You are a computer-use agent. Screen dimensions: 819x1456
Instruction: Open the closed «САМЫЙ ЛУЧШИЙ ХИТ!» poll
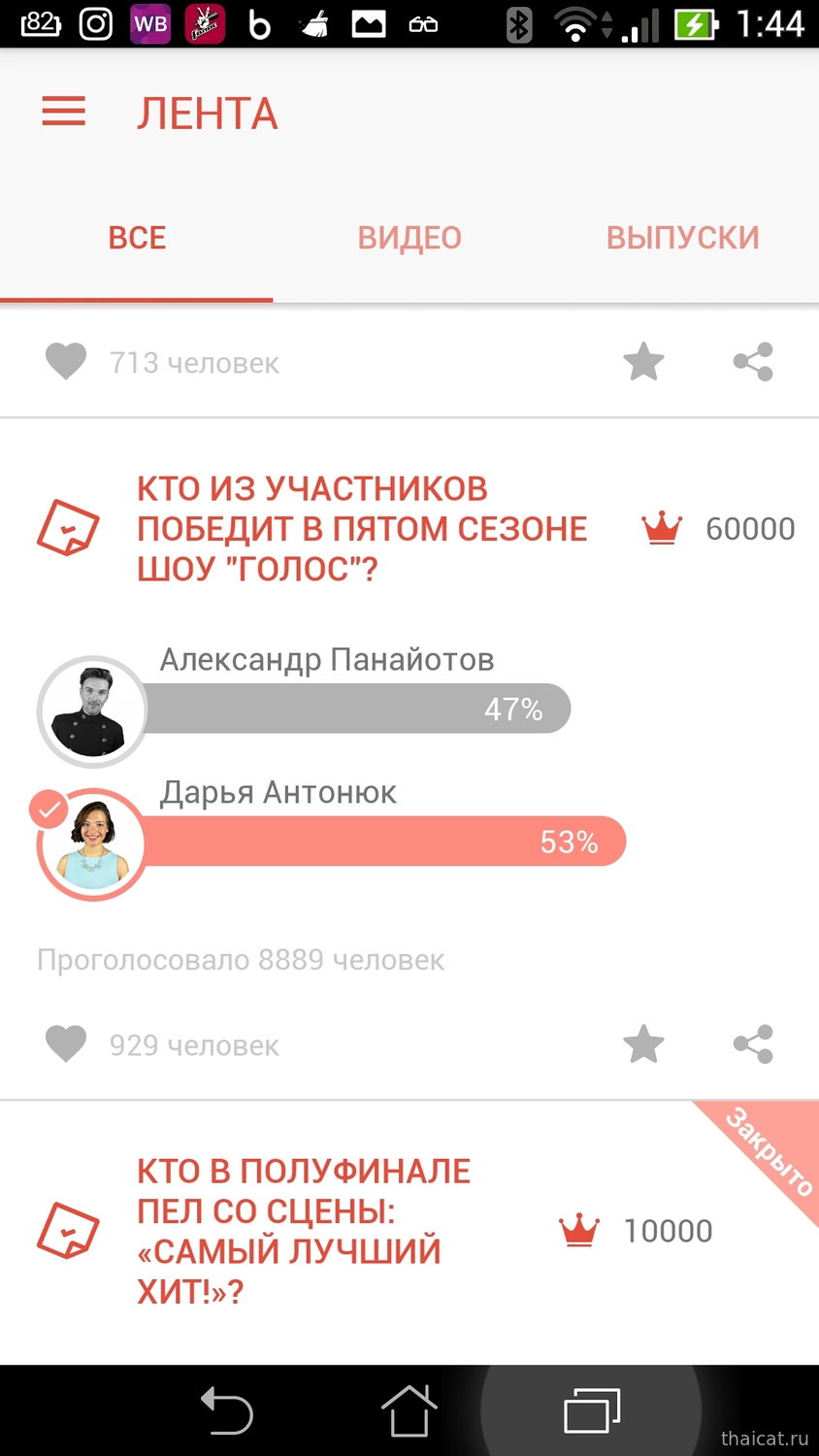pos(303,1231)
